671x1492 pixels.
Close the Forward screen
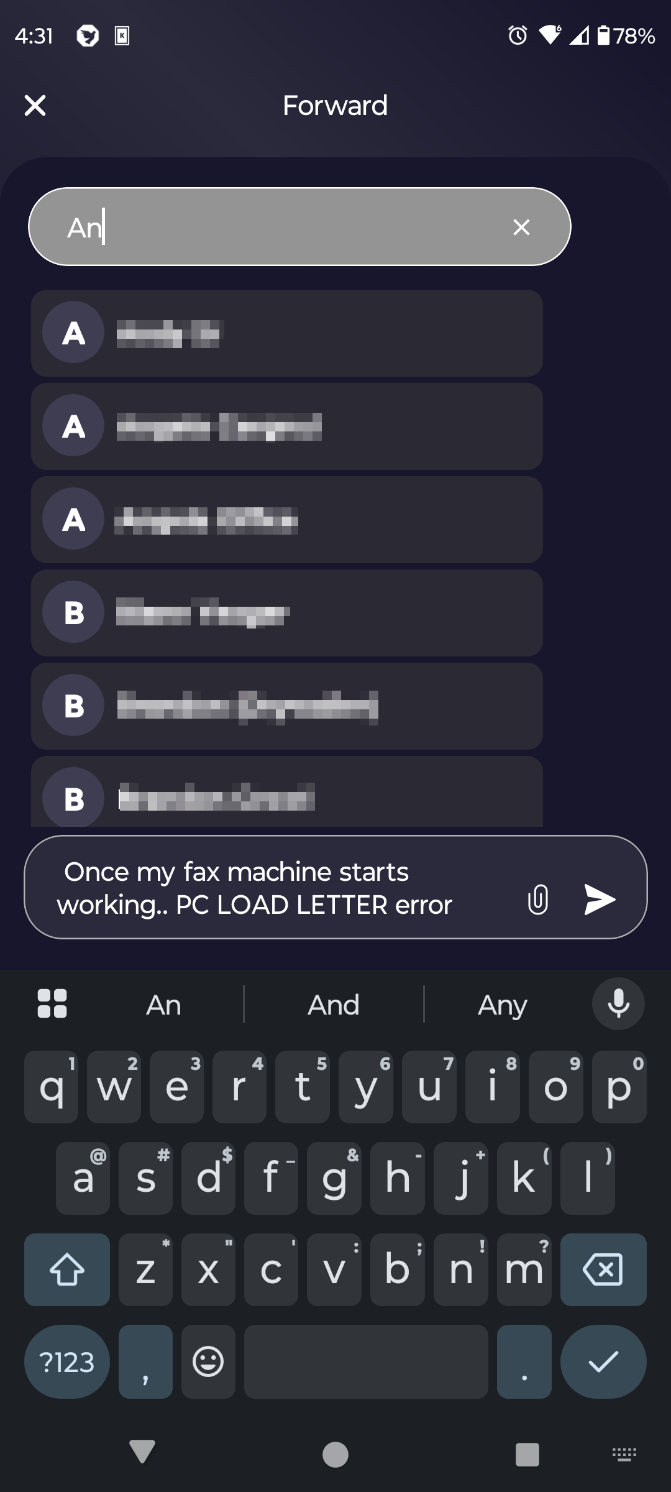pos(35,105)
